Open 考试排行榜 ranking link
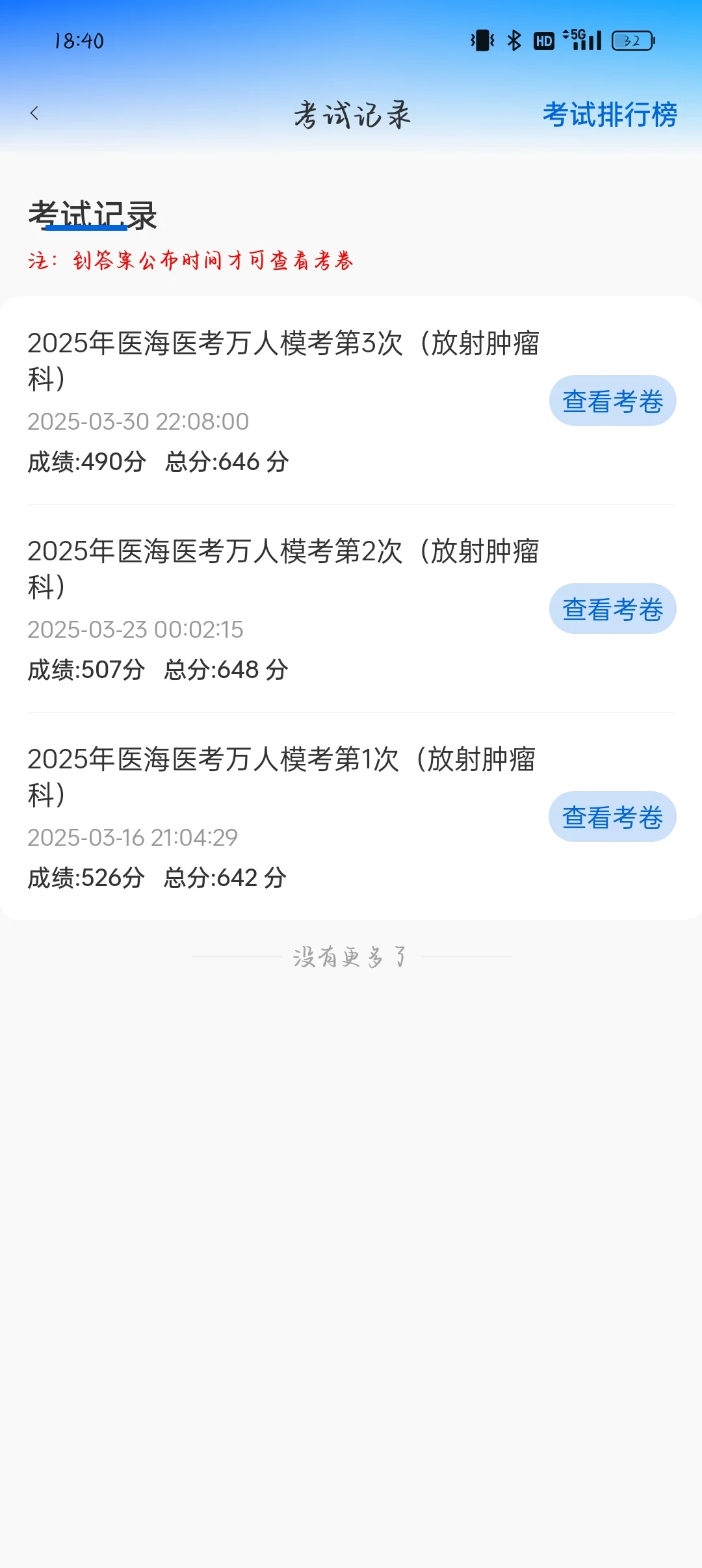This screenshot has height=1568, width=702. point(610,114)
